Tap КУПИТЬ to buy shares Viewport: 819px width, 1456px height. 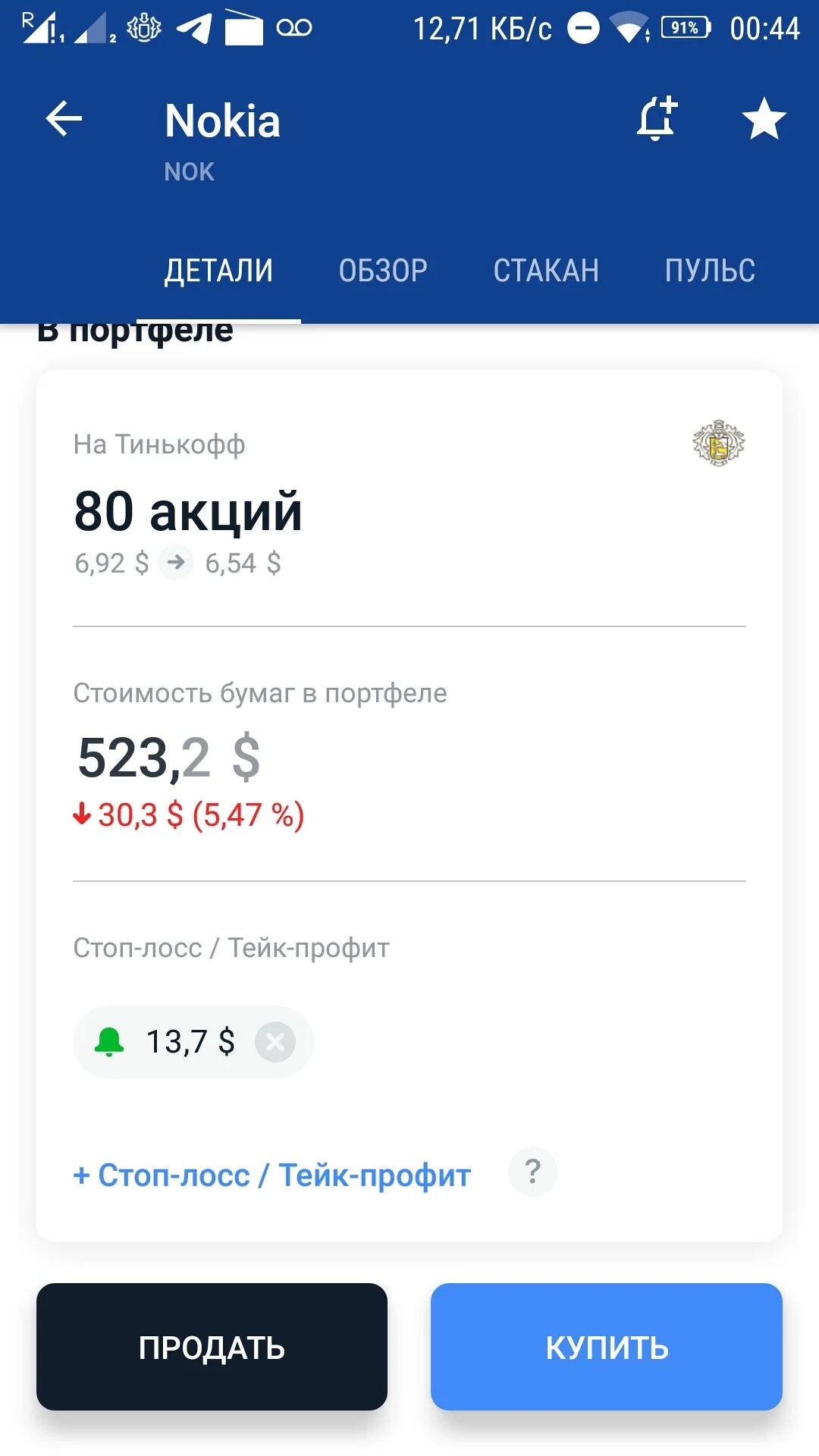click(607, 1347)
